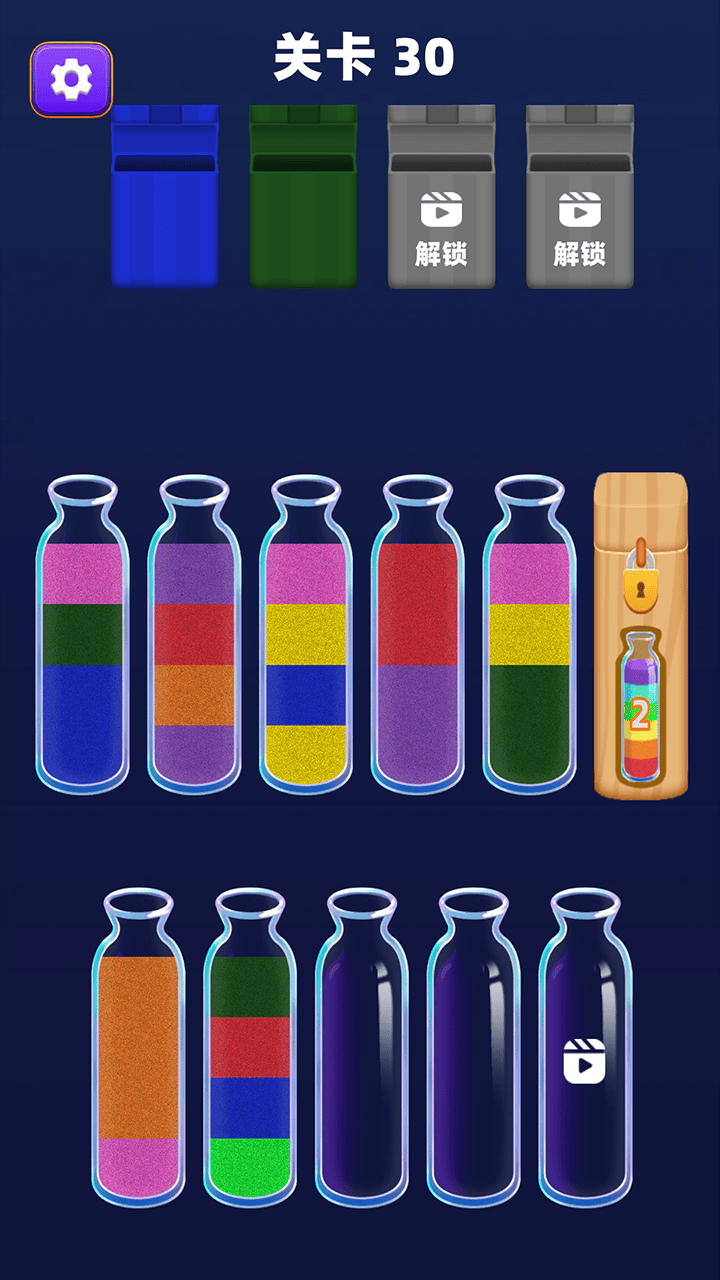Tap the dark green collection bin

pyautogui.click(x=303, y=210)
